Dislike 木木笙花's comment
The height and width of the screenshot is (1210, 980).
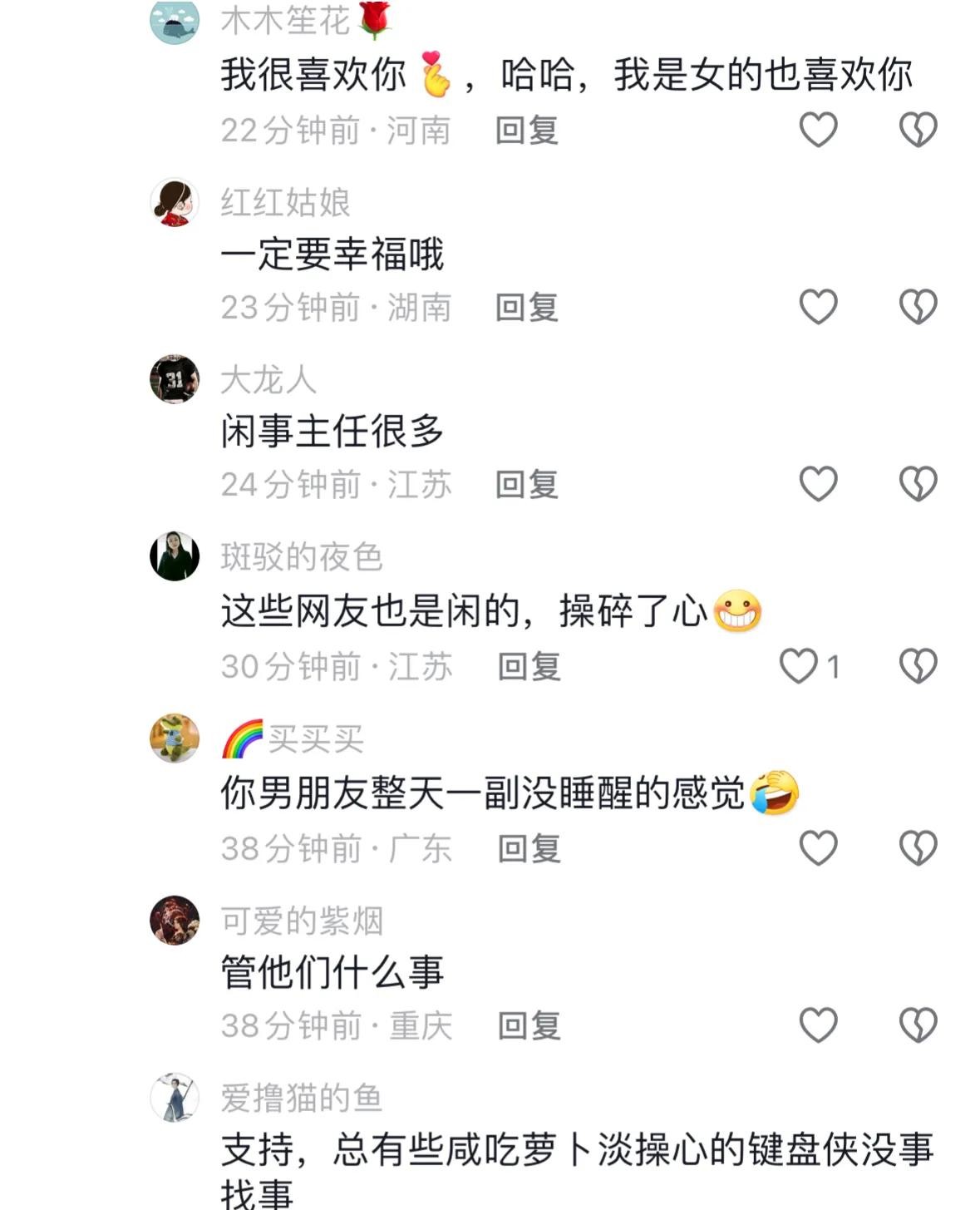(x=918, y=130)
